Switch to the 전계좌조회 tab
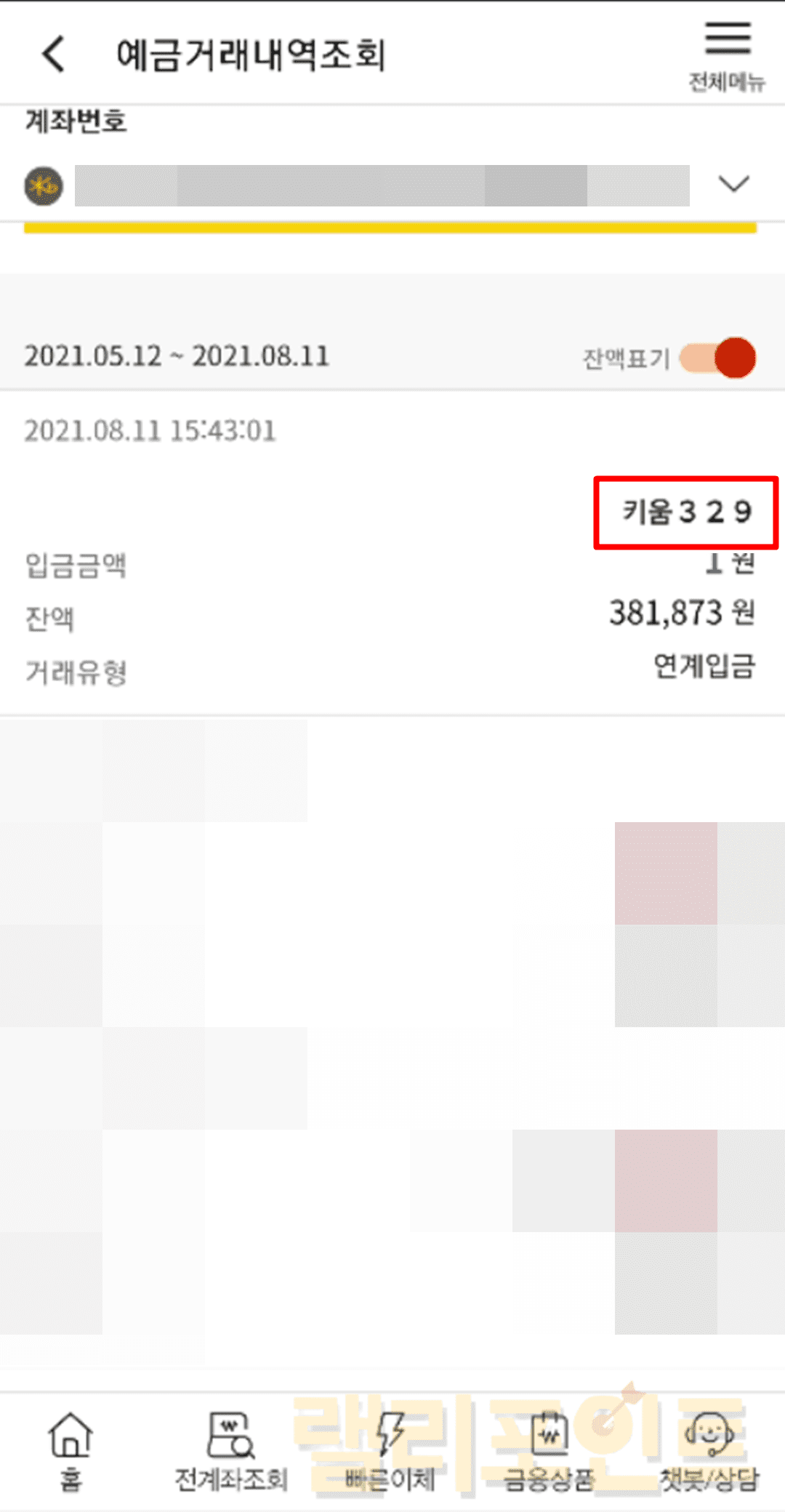785x1512 pixels. [231, 1450]
